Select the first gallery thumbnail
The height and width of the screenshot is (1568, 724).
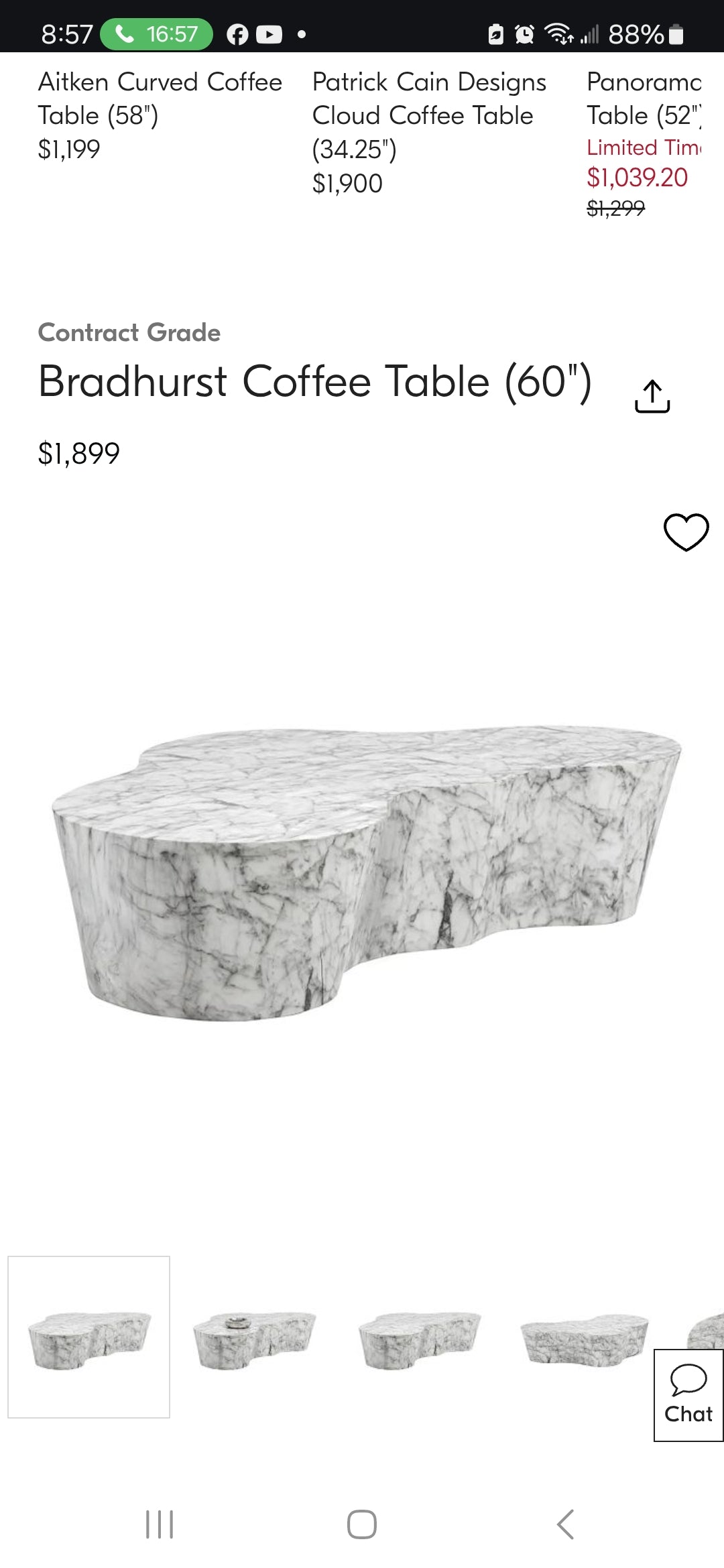click(x=89, y=1337)
